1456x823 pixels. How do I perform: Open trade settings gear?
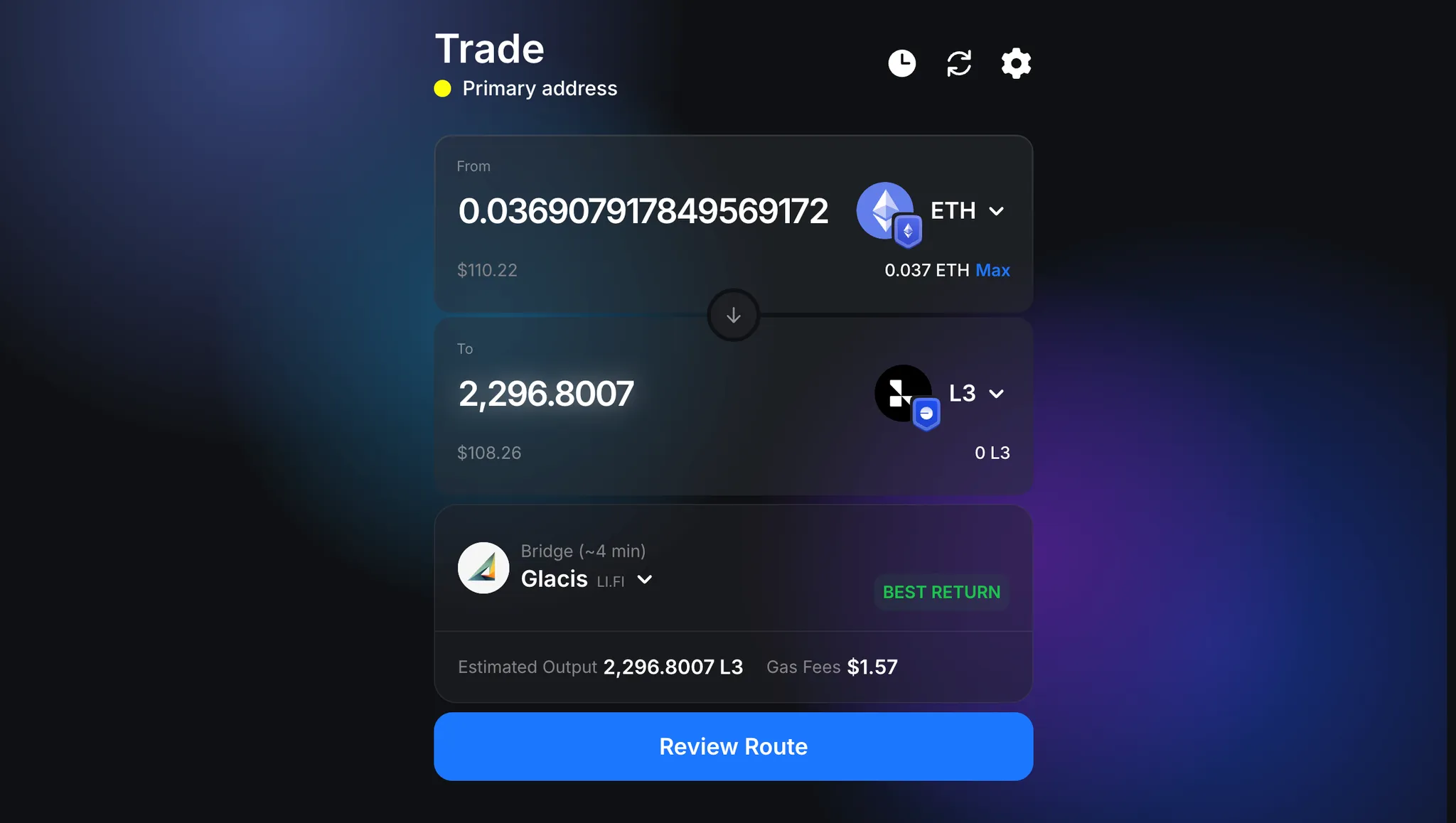pyautogui.click(x=1016, y=63)
